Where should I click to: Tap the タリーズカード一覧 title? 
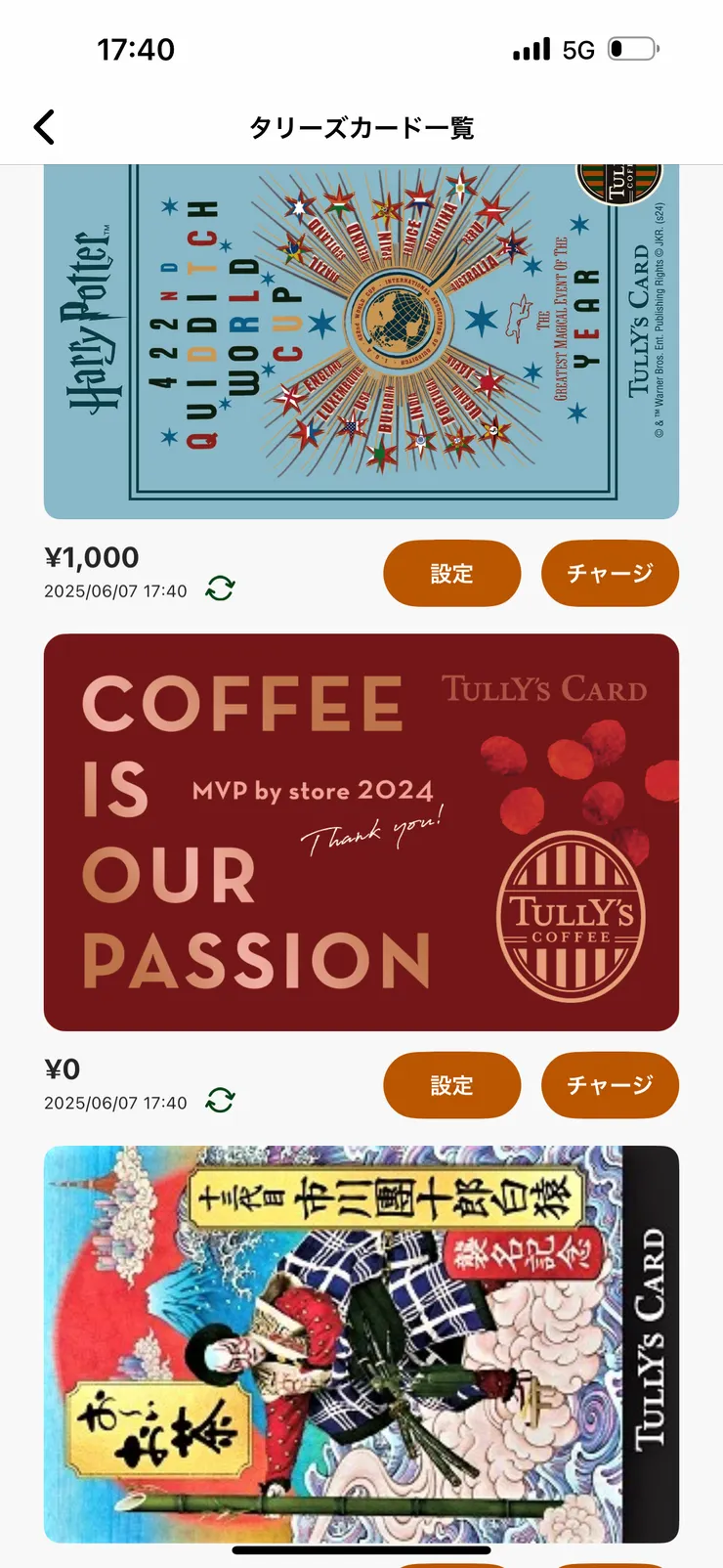click(361, 127)
